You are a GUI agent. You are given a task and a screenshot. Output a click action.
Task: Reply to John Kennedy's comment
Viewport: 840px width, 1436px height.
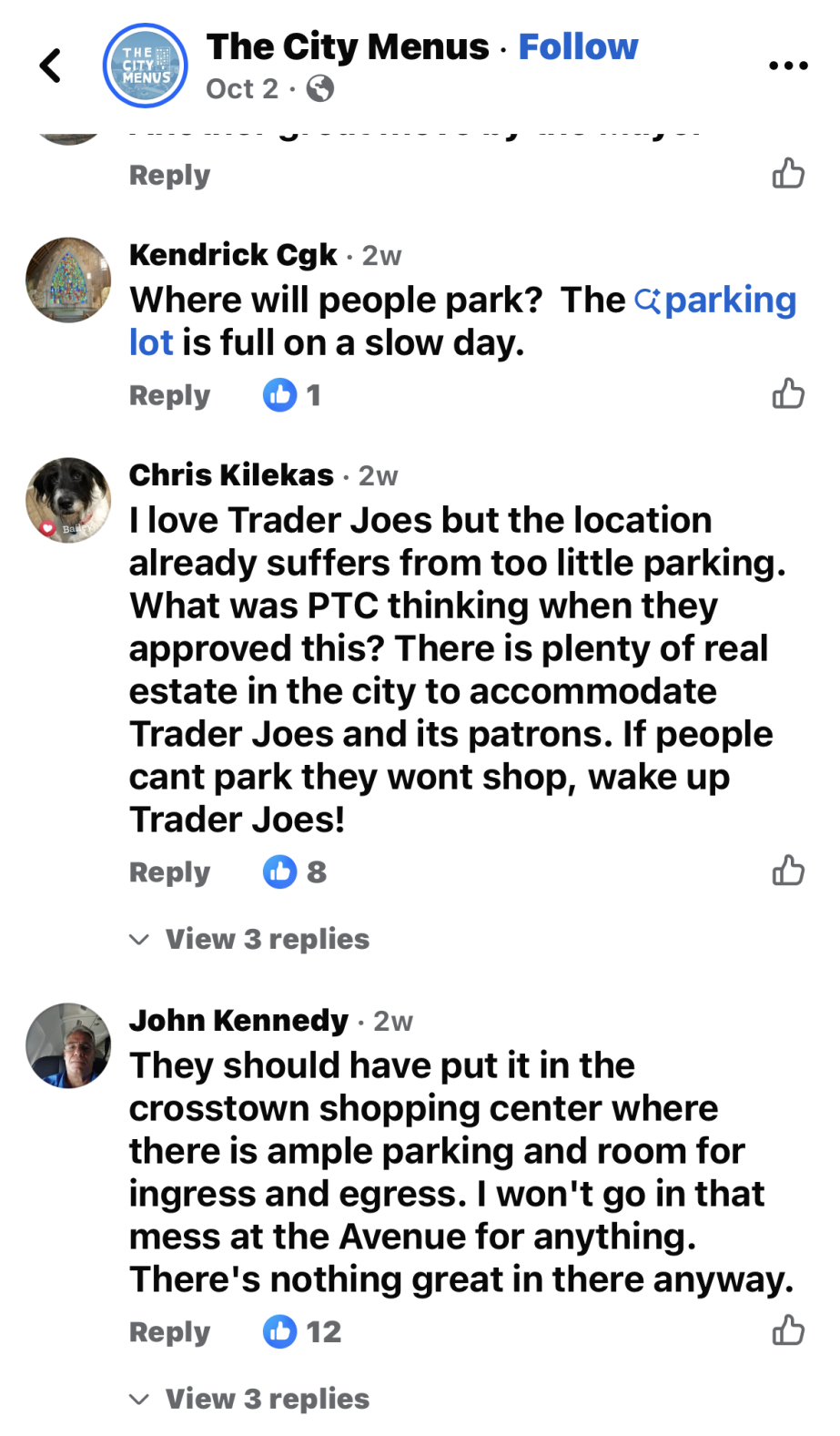coord(169,1332)
